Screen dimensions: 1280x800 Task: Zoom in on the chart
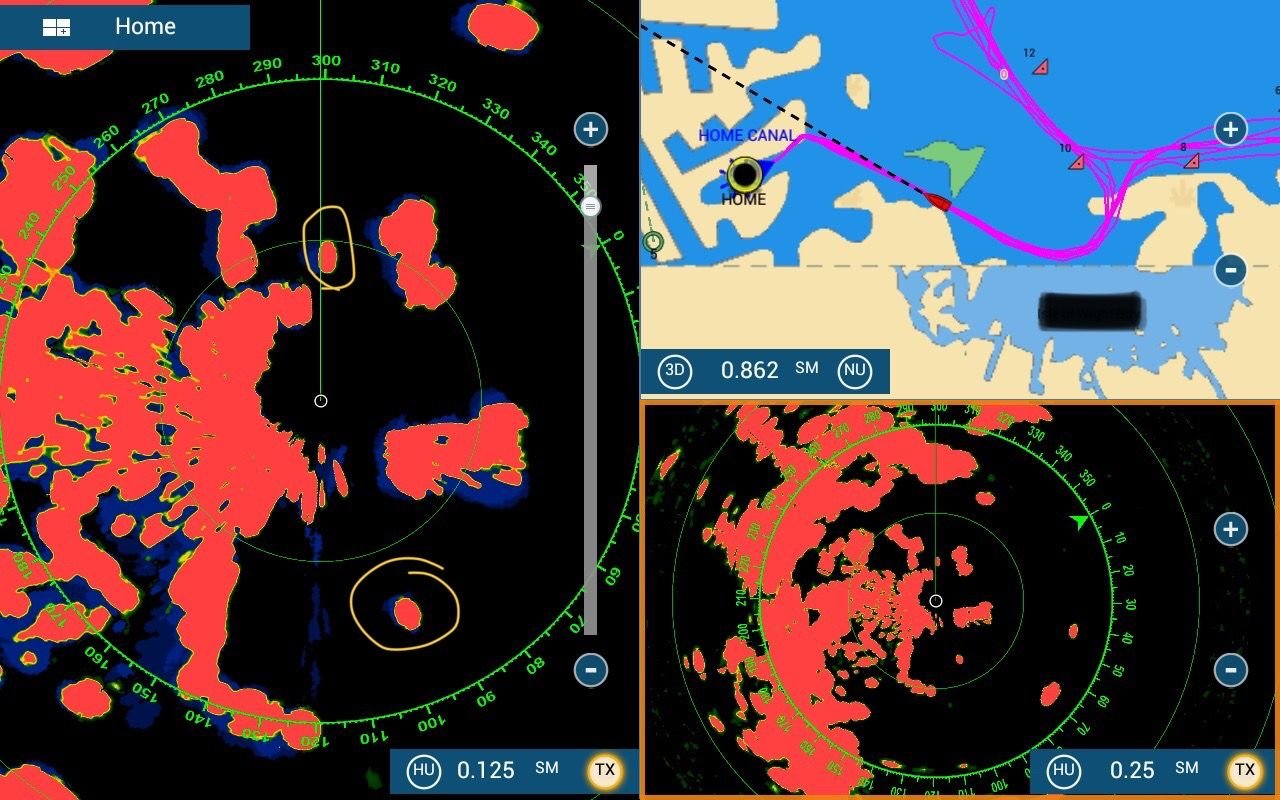(1230, 129)
